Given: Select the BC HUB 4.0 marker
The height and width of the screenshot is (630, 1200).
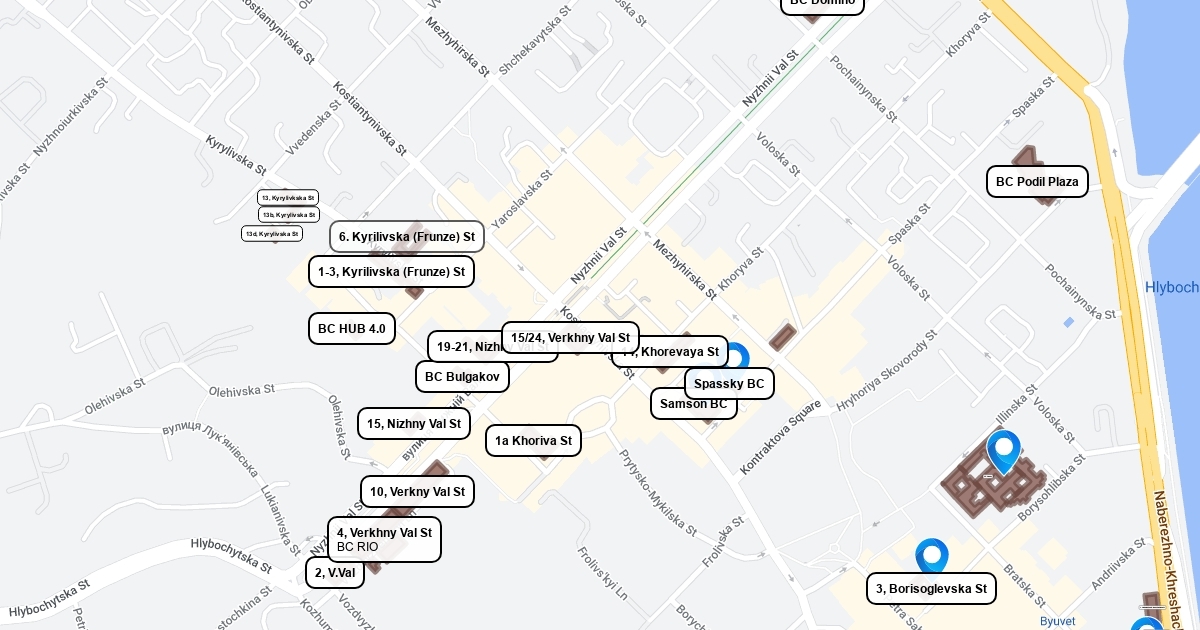Looking at the screenshot, I should (351, 328).
